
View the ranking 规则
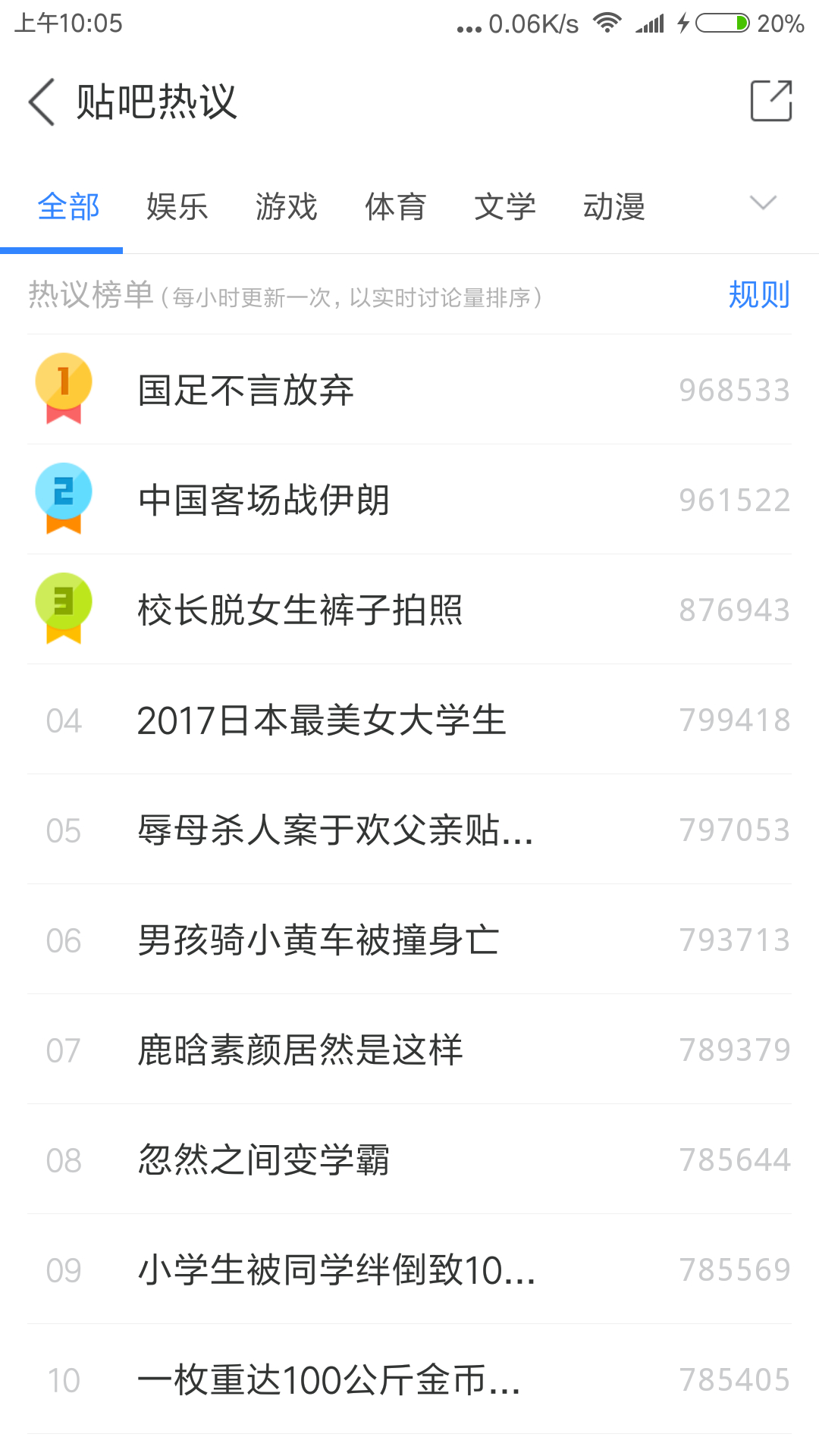tap(758, 295)
